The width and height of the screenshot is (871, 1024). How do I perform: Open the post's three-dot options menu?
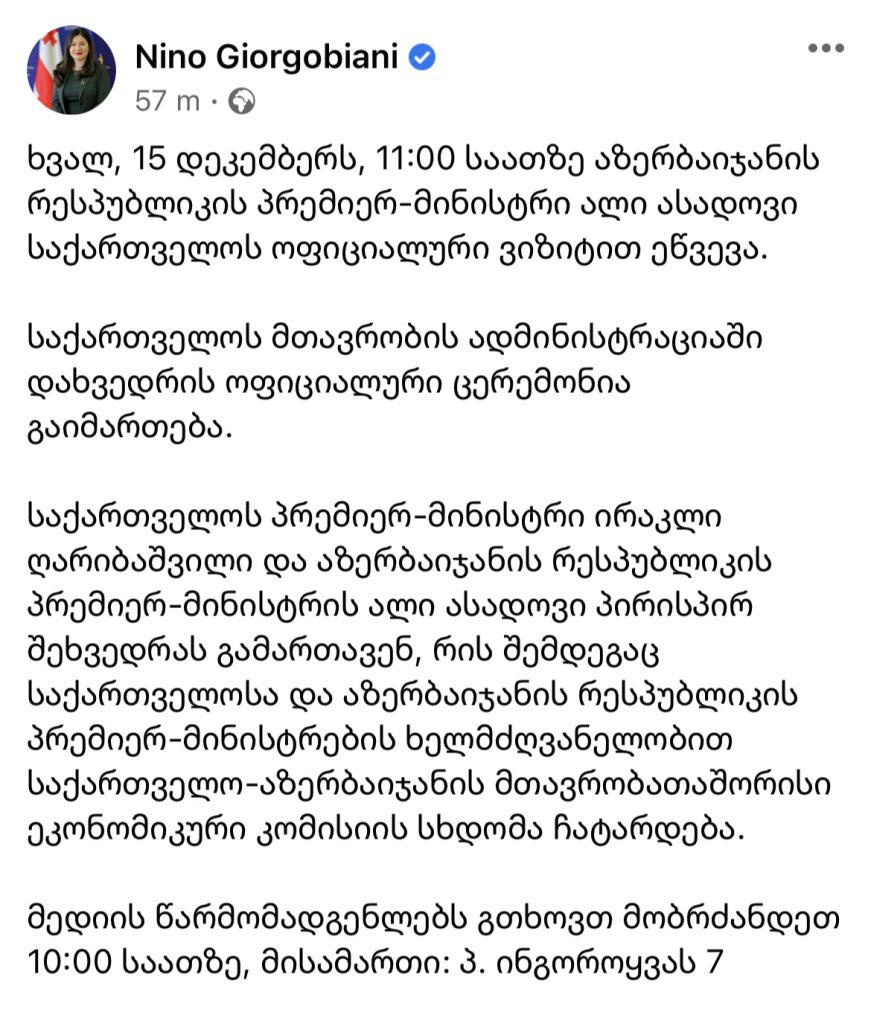tap(825, 49)
